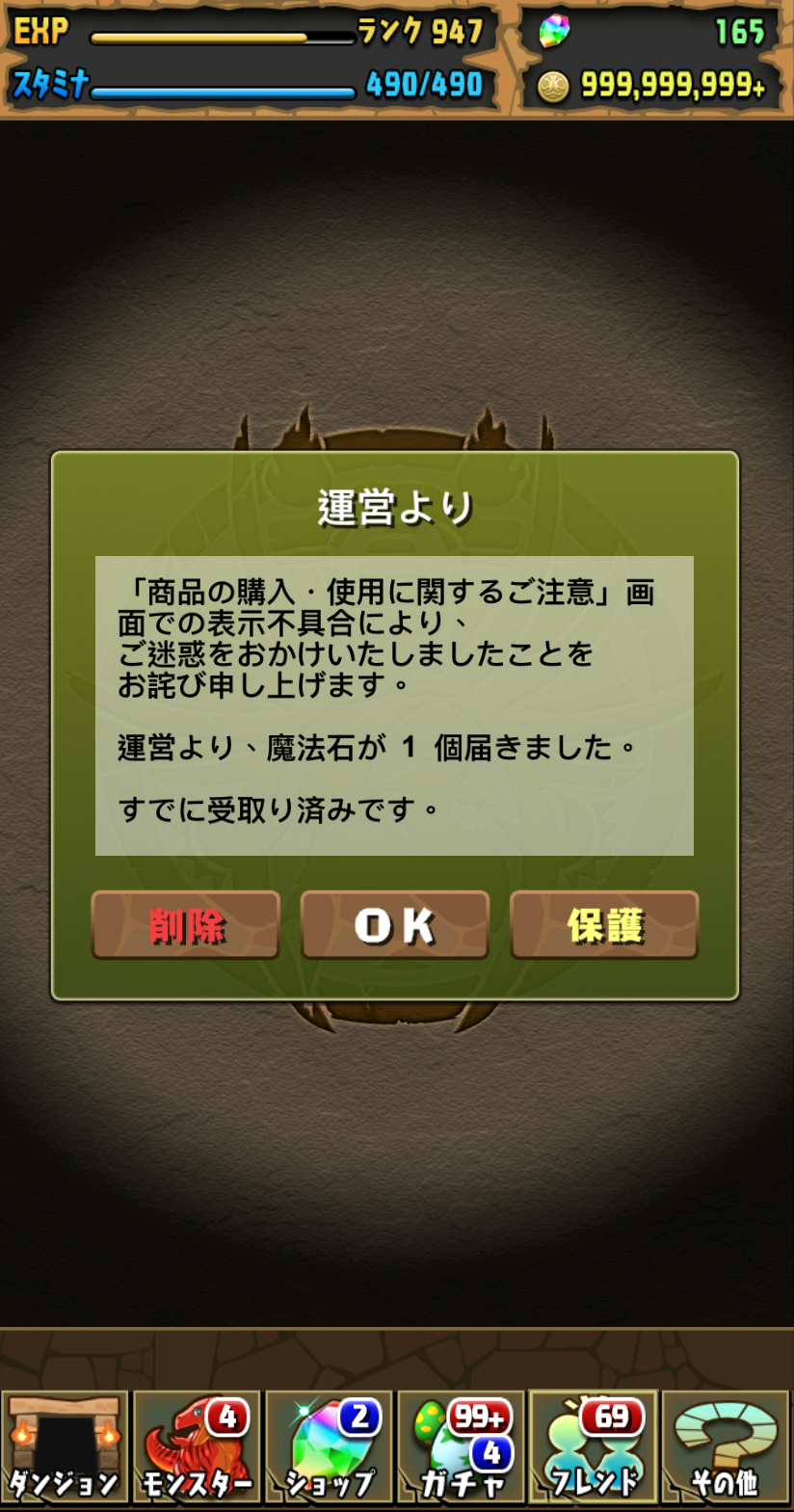Confirm the message with OK

[395, 925]
